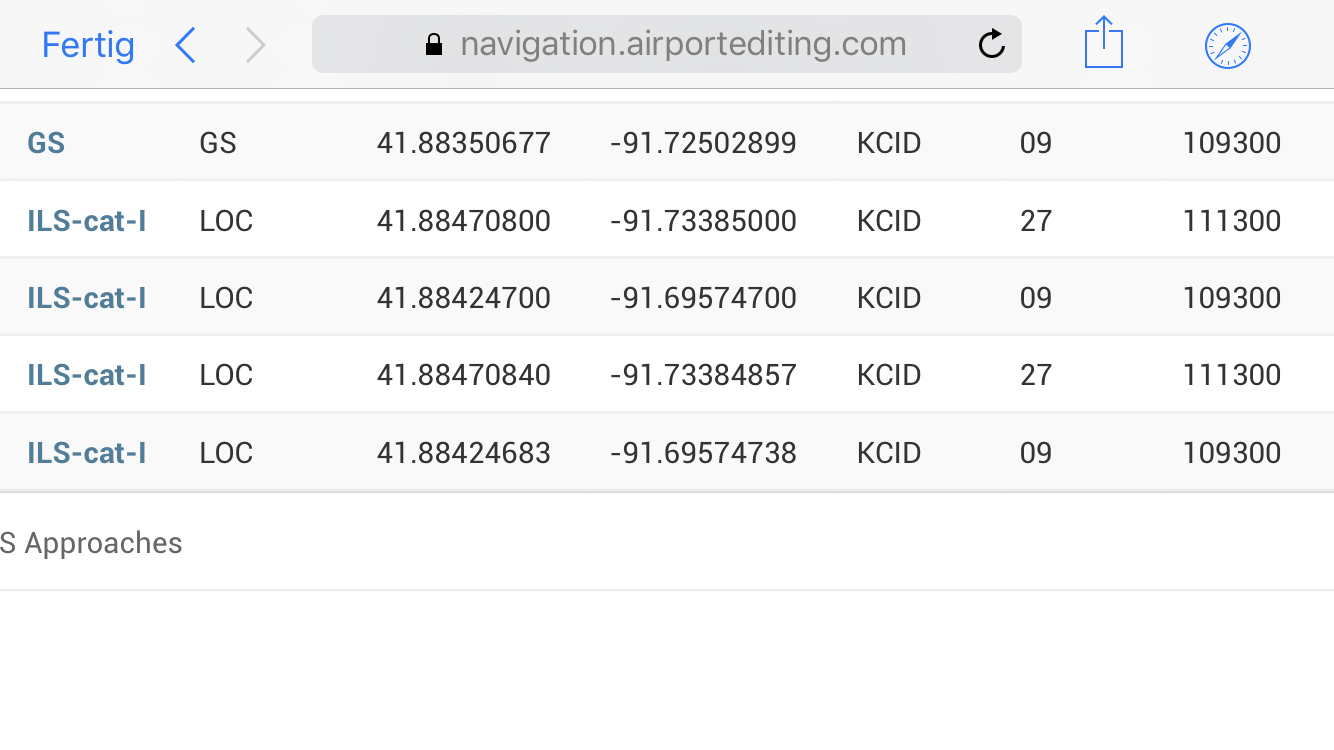1334x750 pixels.
Task: Open ILS-cat-I link with latitude 41.88424683
Action: 87,453
